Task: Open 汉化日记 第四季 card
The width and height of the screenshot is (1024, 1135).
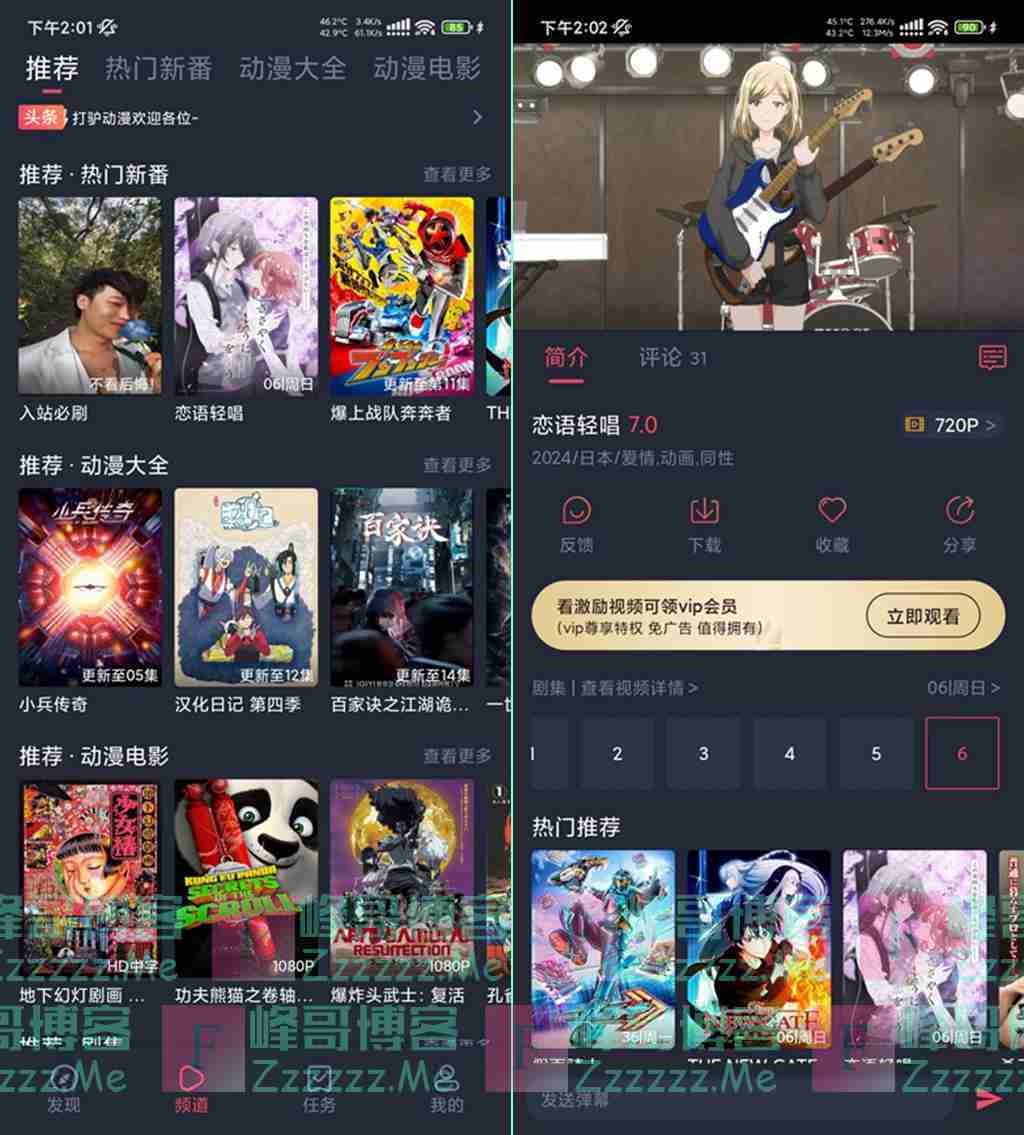Action: pos(246,587)
